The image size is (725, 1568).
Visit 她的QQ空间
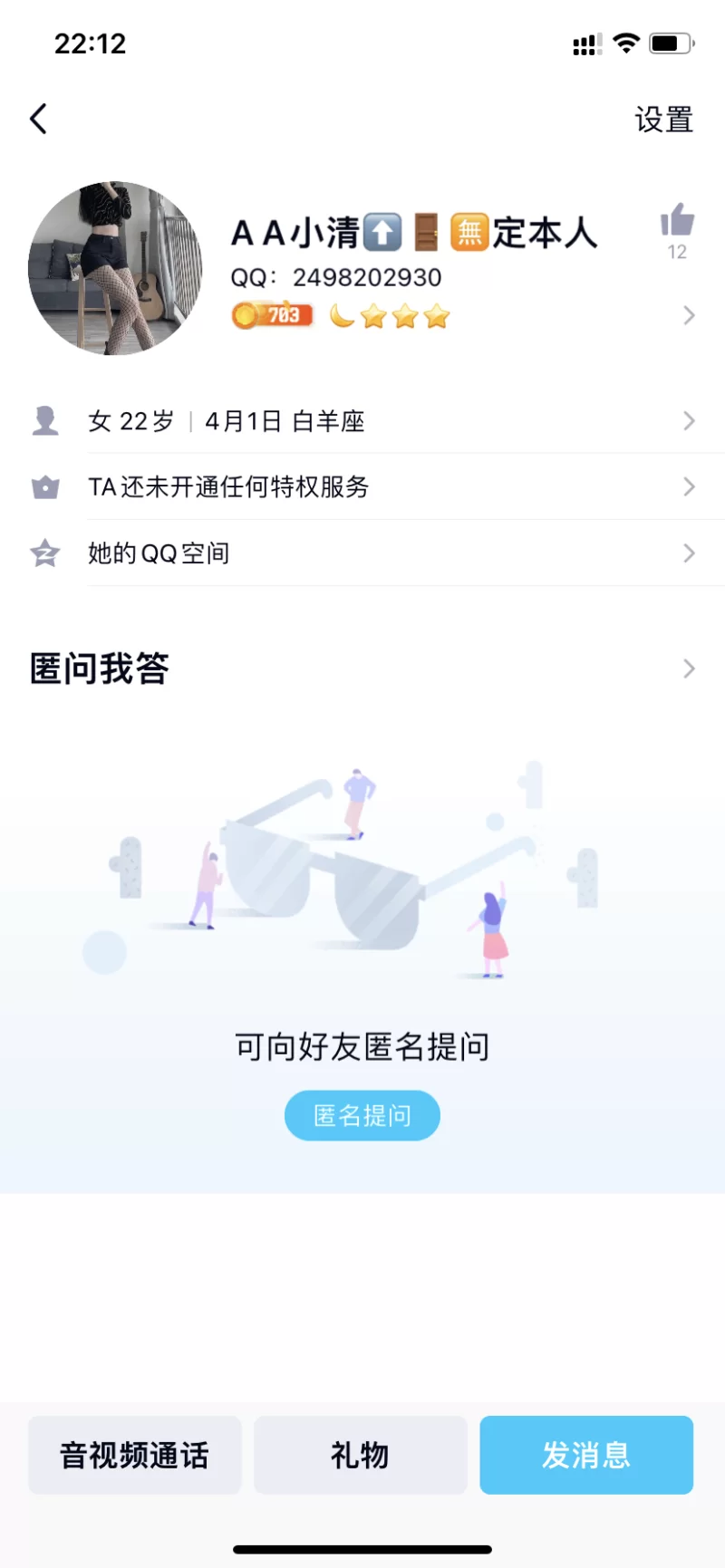pyautogui.click(x=362, y=553)
